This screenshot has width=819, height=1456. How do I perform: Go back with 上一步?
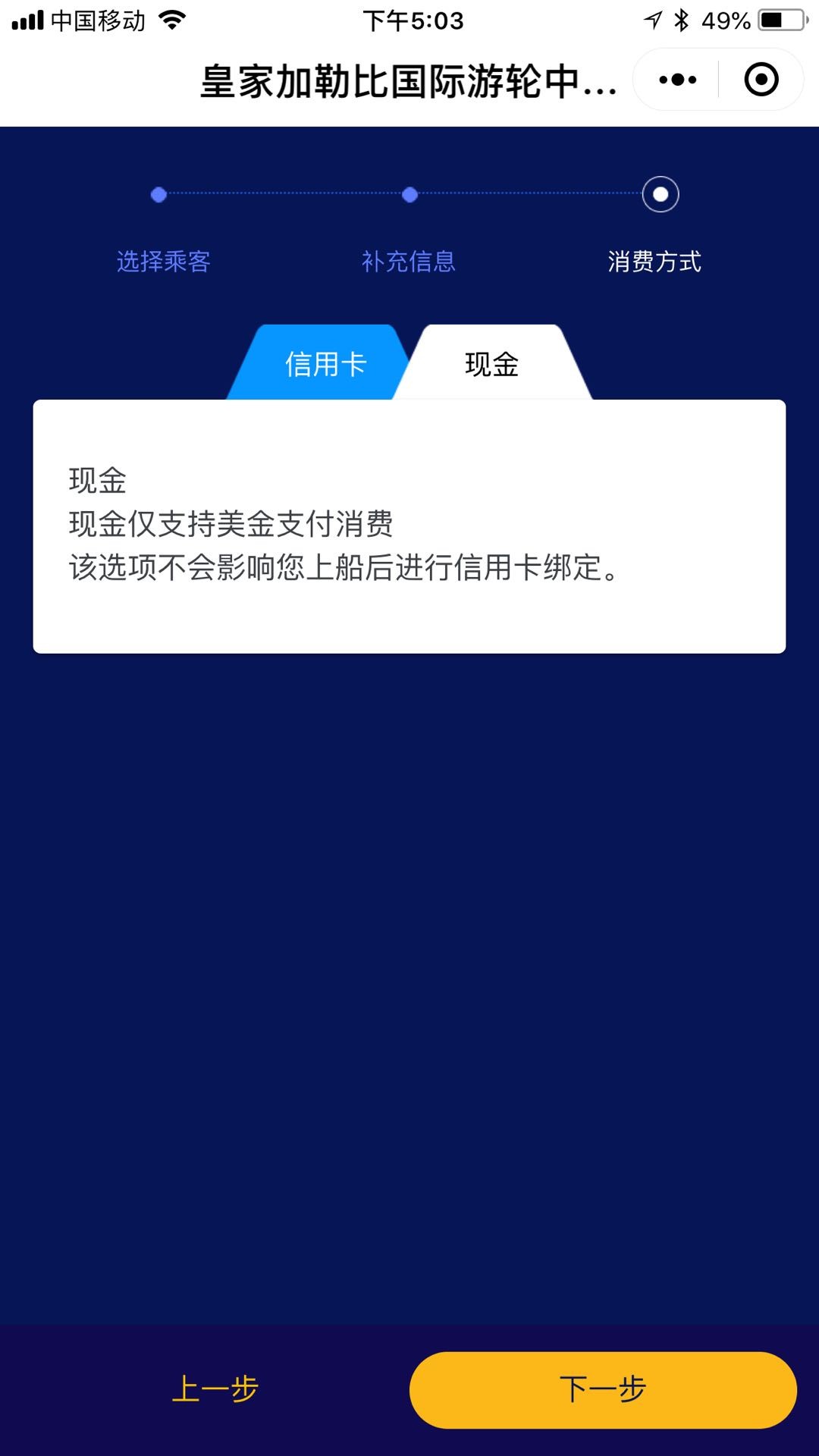pyautogui.click(x=215, y=1389)
